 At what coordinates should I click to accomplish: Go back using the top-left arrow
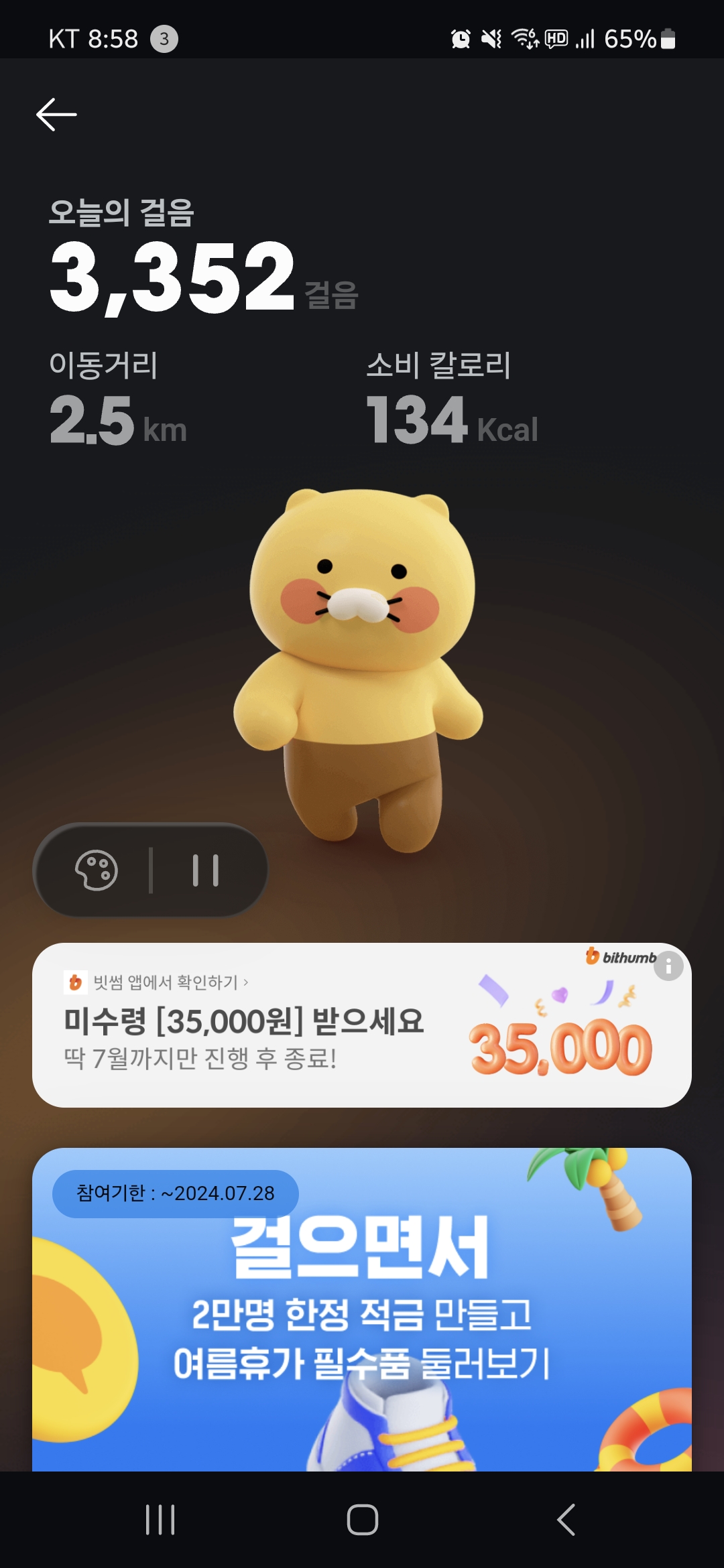pyautogui.click(x=56, y=115)
